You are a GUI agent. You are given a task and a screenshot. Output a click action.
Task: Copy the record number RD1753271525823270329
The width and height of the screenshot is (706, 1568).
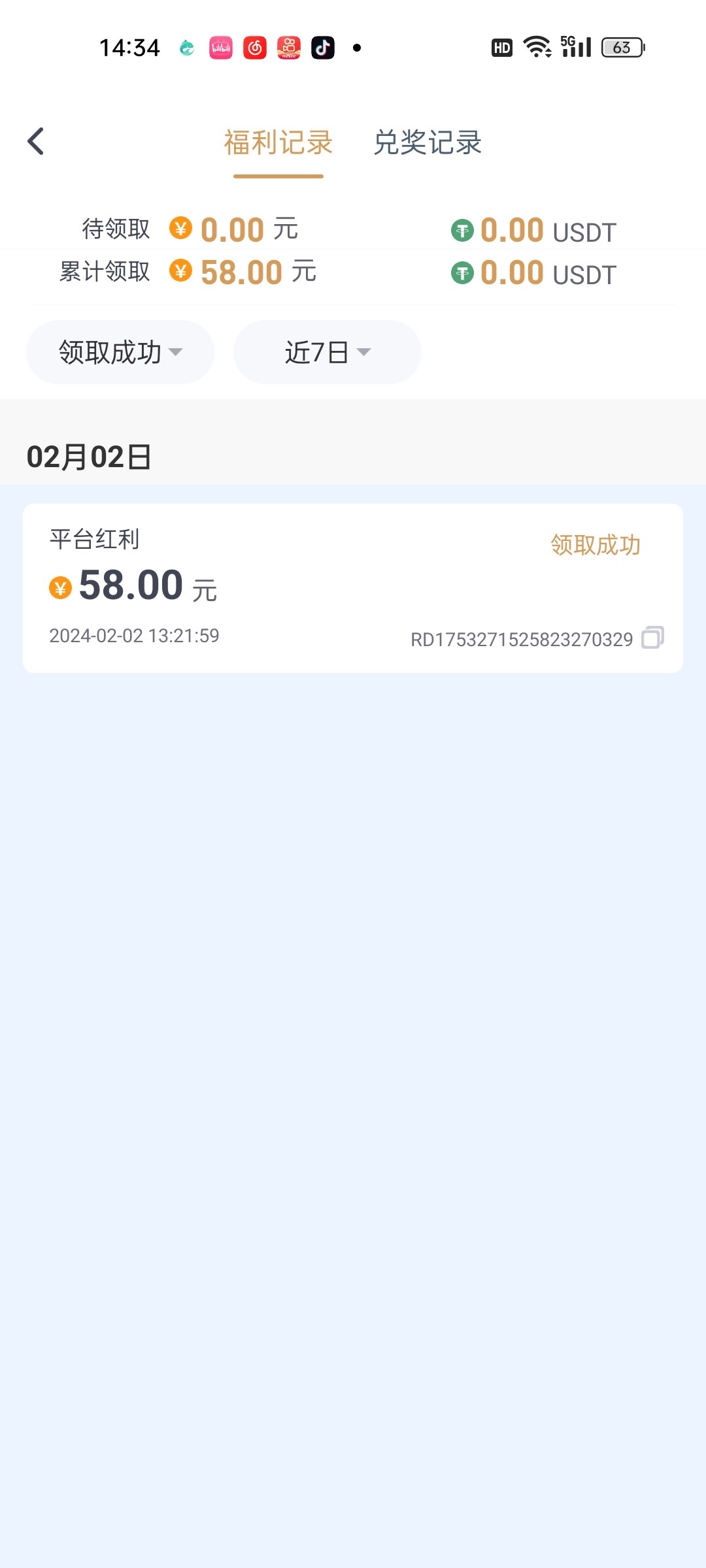click(652, 638)
